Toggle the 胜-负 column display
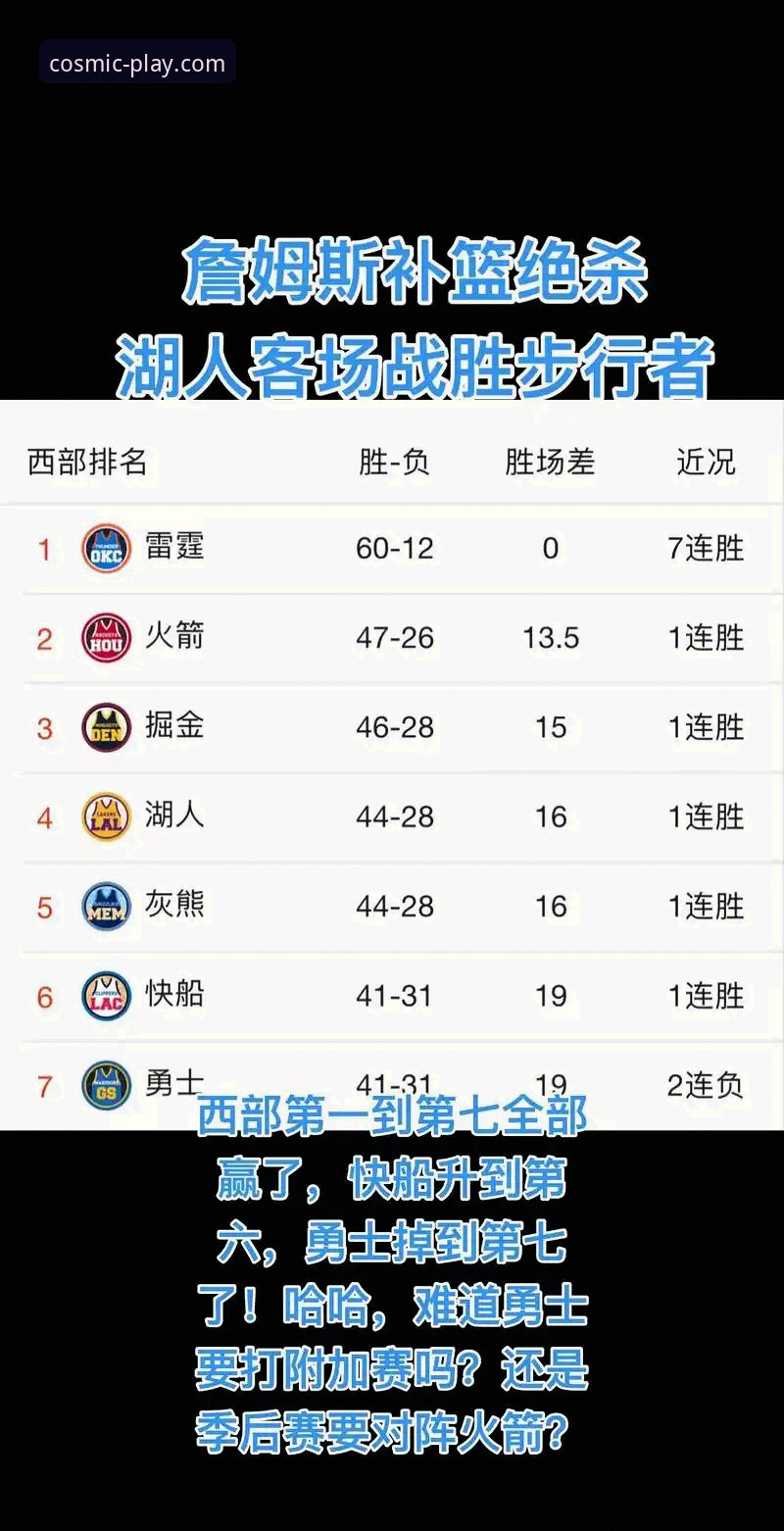Screen dimensions: 784x1531 coord(395,461)
